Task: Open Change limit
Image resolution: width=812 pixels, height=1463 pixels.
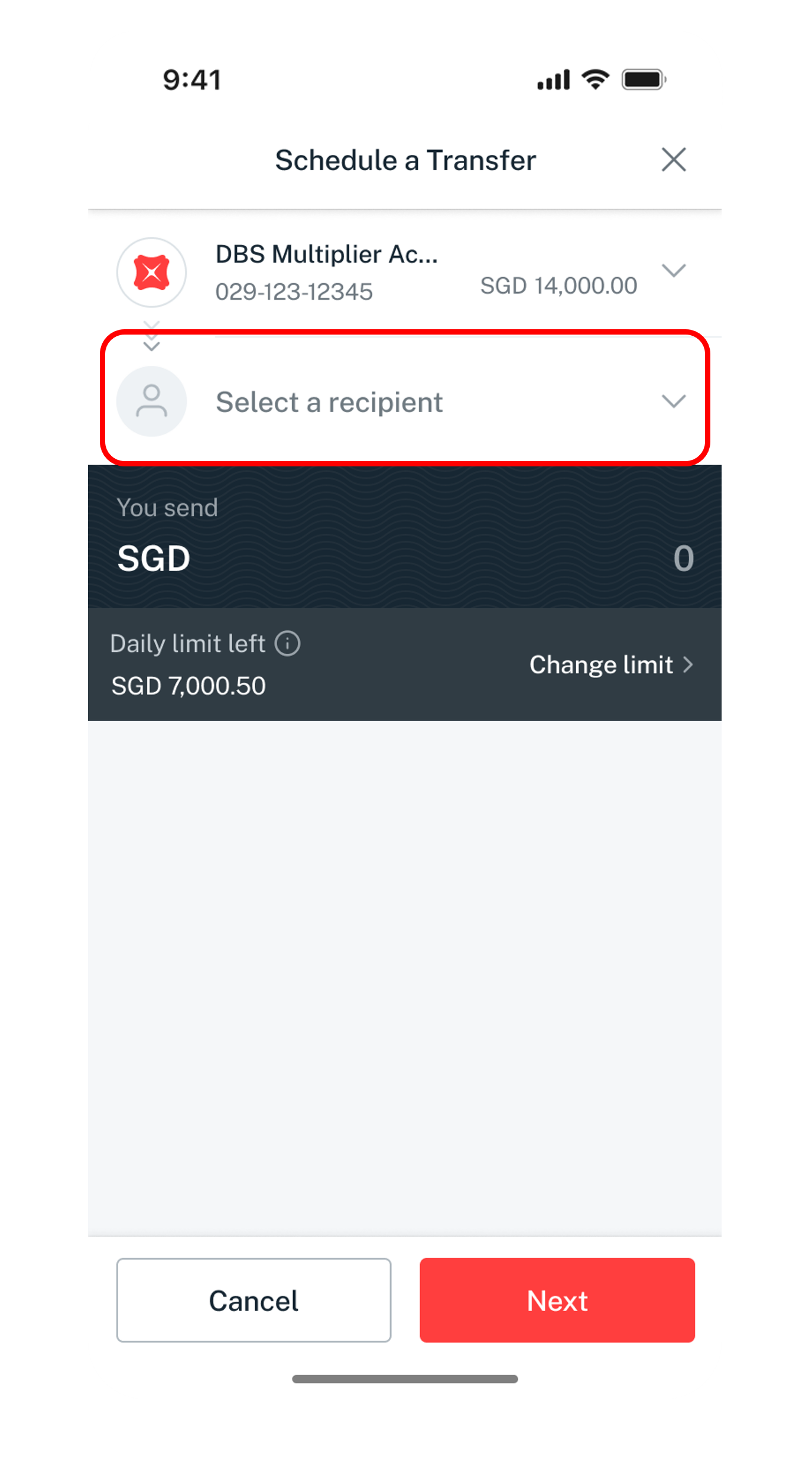Action: (x=611, y=665)
